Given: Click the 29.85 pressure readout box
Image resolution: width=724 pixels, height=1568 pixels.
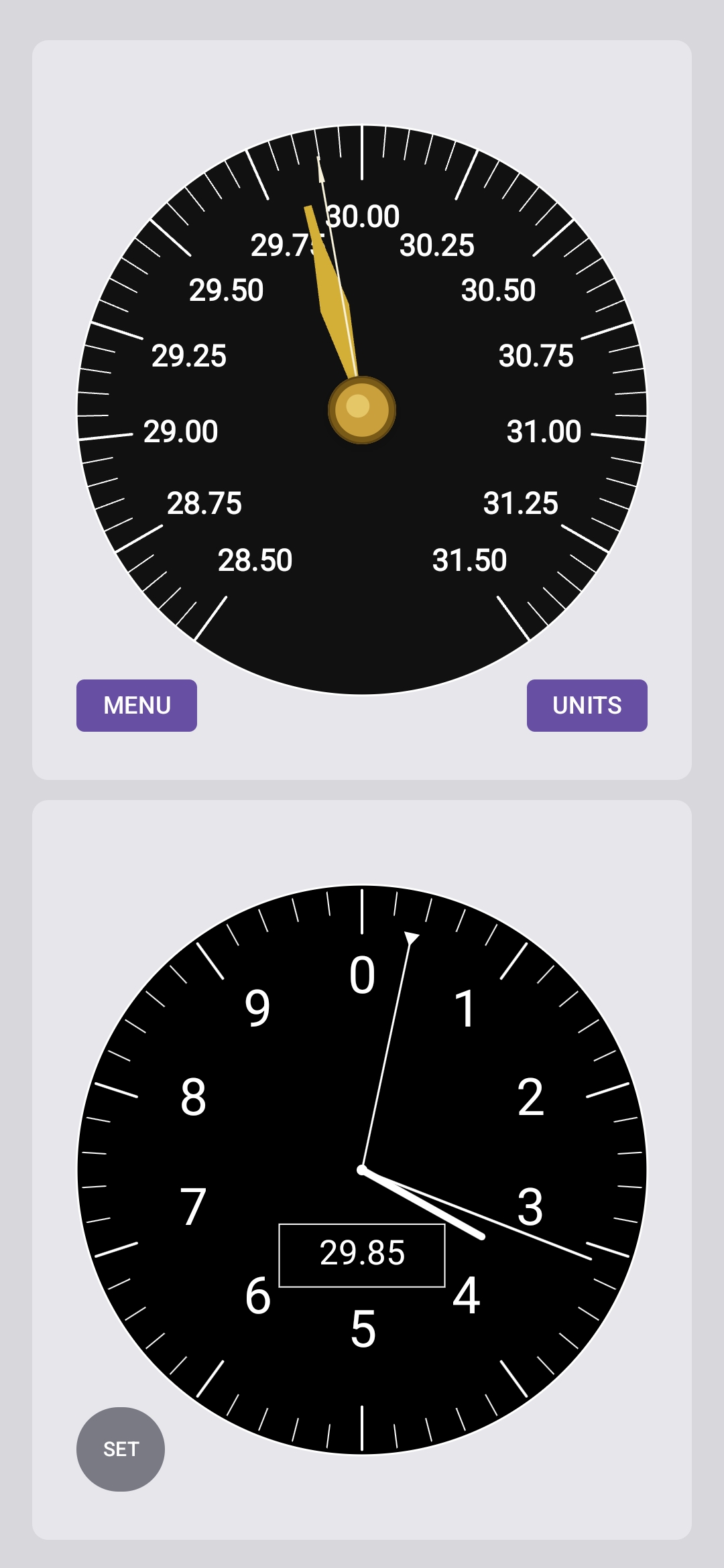Looking at the screenshot, I should coord(363,1255).
